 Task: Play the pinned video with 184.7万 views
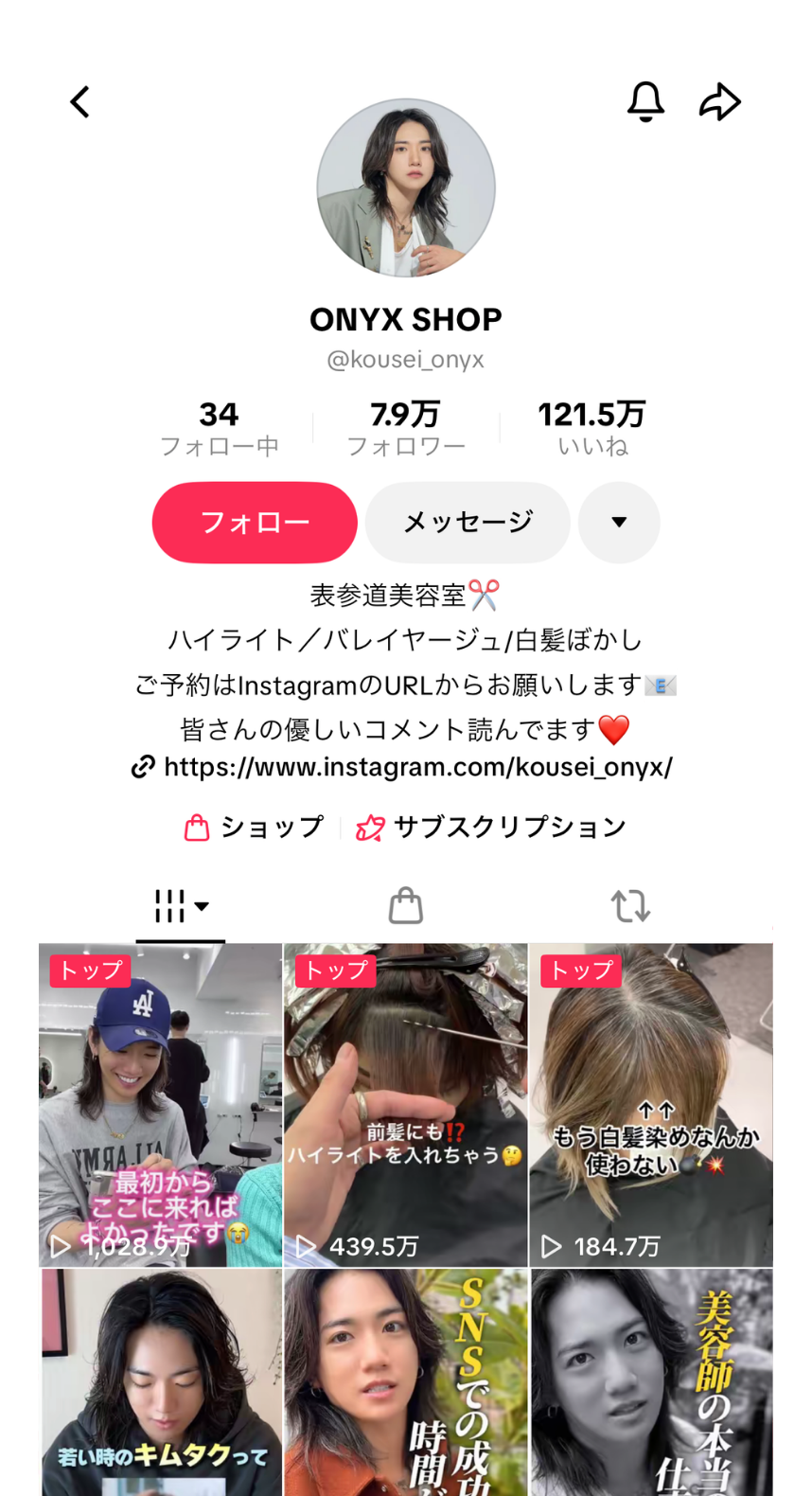[x=651, y=1104]
